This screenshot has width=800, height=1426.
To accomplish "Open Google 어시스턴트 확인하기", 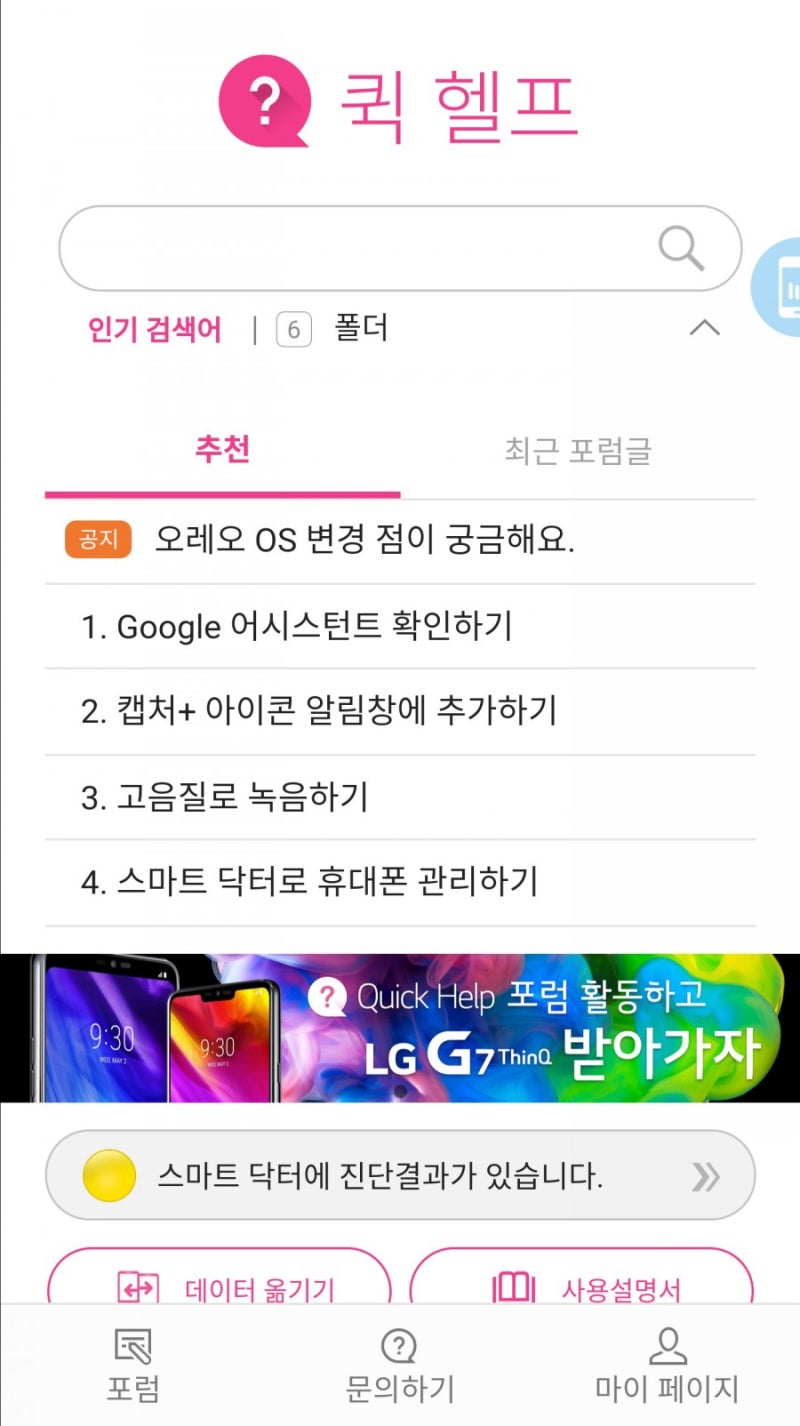I will tap(400, 627).
